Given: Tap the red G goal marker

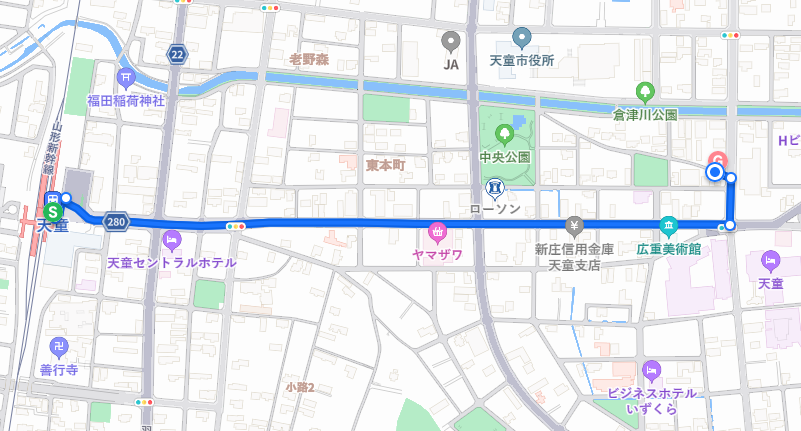Looking at the screenshot, I should click(x=717, y=160).
